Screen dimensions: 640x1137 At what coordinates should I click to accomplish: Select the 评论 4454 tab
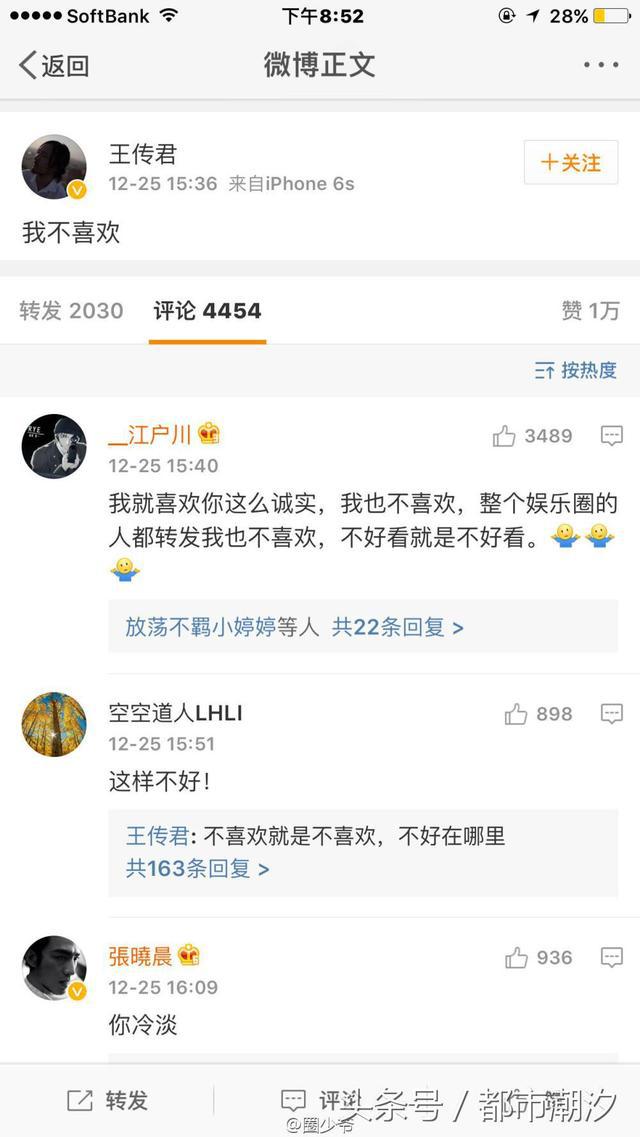(x=207, y=311)
